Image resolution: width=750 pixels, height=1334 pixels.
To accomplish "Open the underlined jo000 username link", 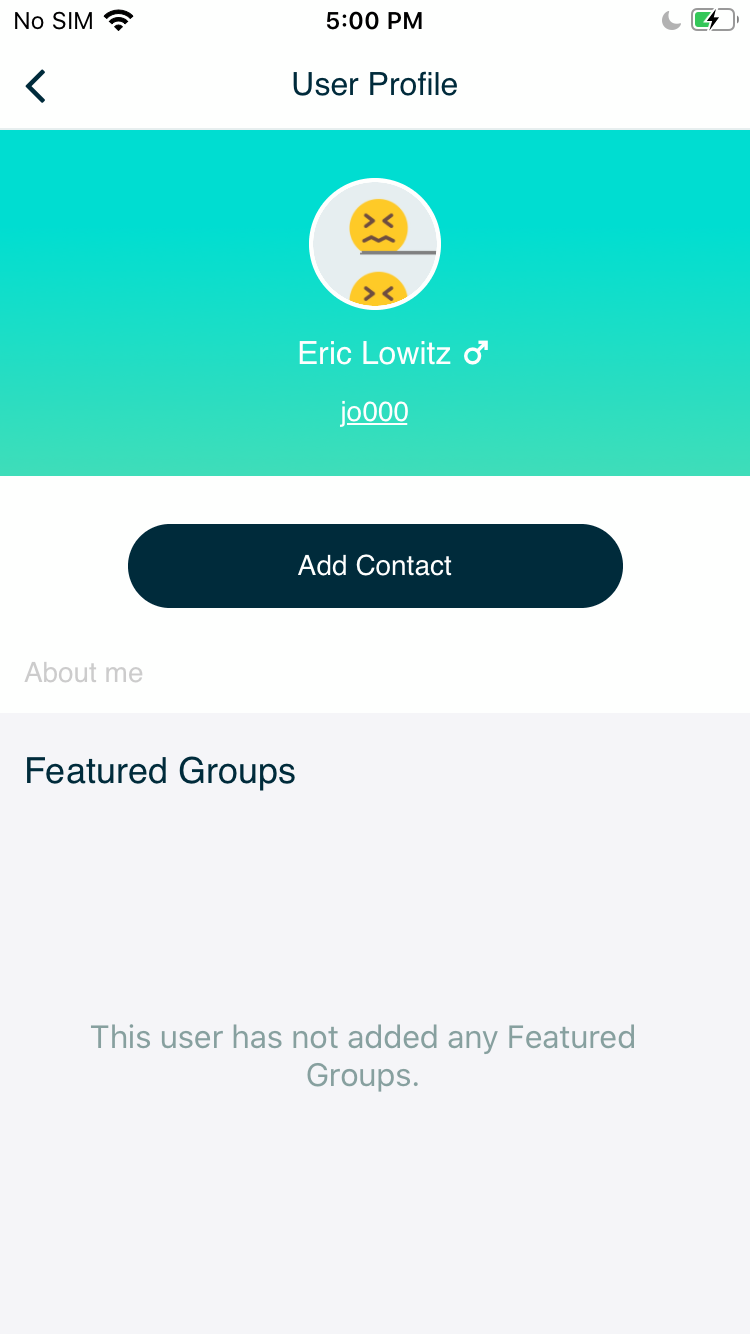I will click(x=374, y=413).
